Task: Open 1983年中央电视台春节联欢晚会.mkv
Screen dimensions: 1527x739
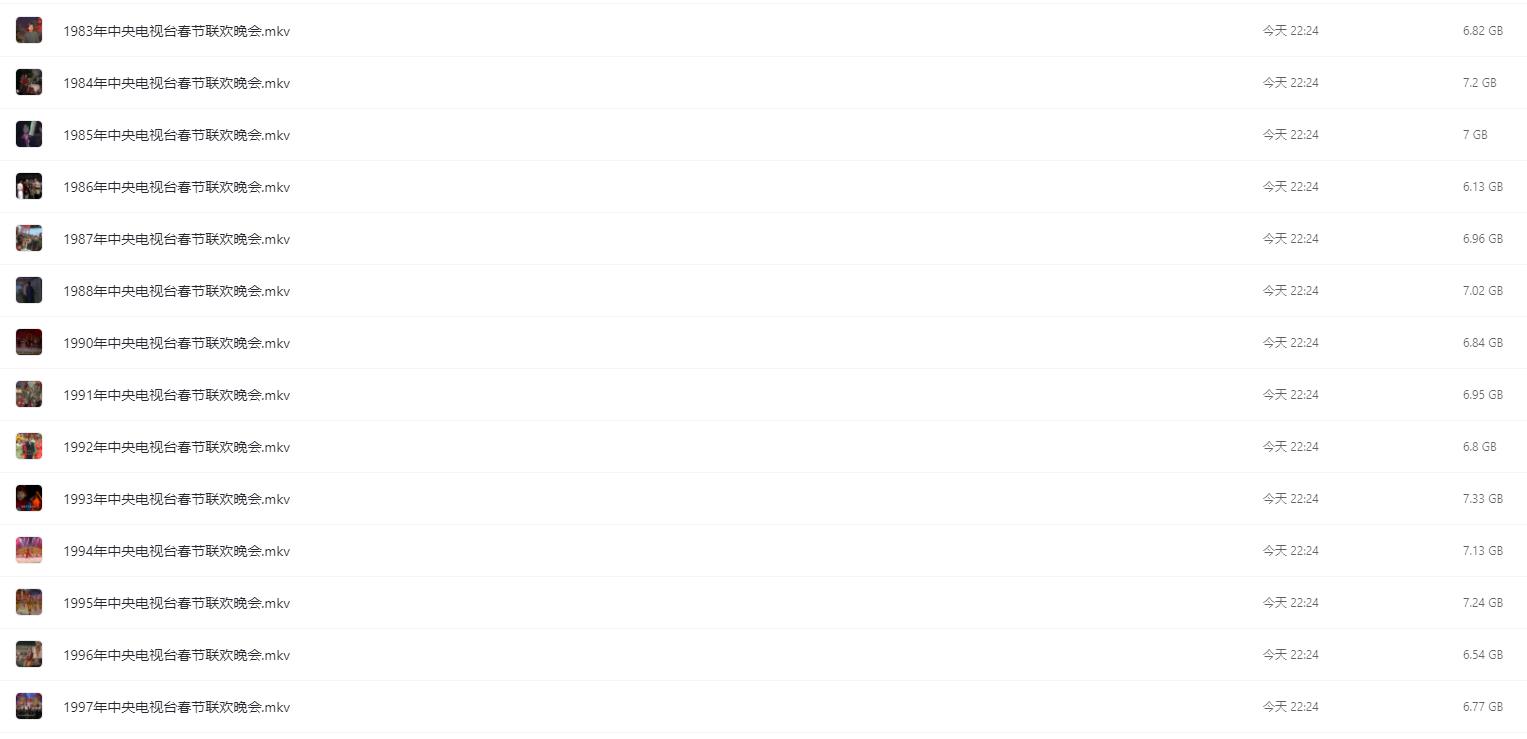Action: [176, 31]
